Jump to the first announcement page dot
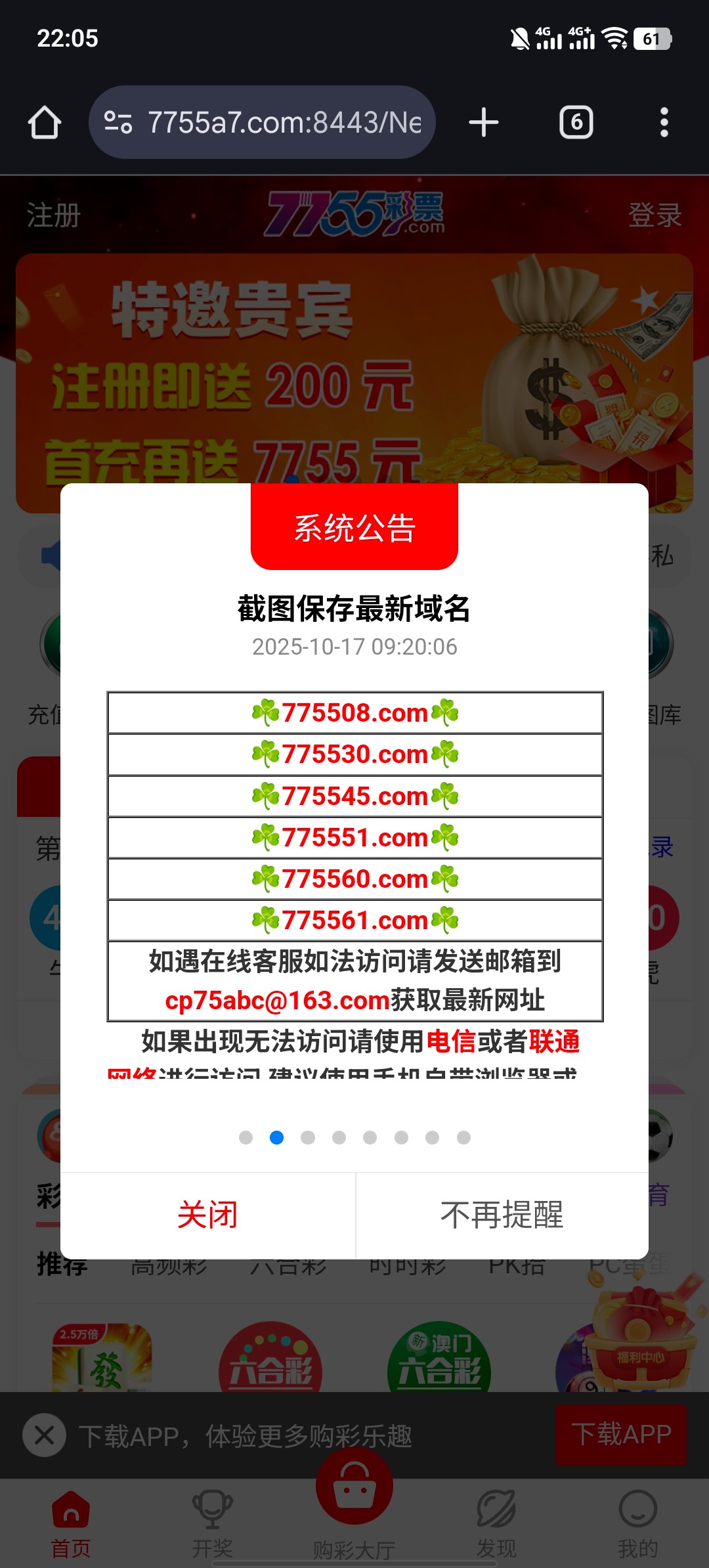The width and height of the screenshot is (709, 1568). click(x=246, y=1137)
